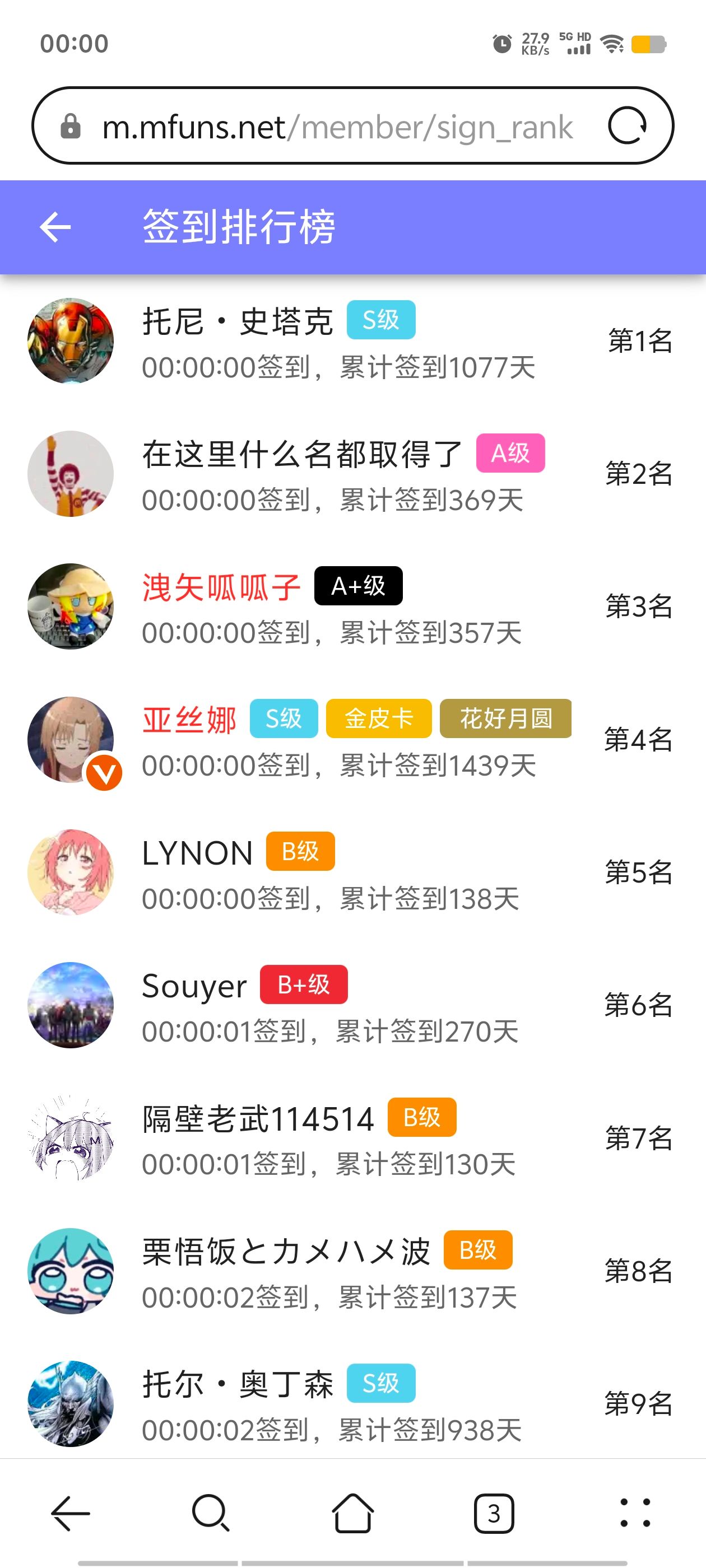
Task: Open the browser four-dot menu
Action: pyautogui.click(x=635, y=1513)
